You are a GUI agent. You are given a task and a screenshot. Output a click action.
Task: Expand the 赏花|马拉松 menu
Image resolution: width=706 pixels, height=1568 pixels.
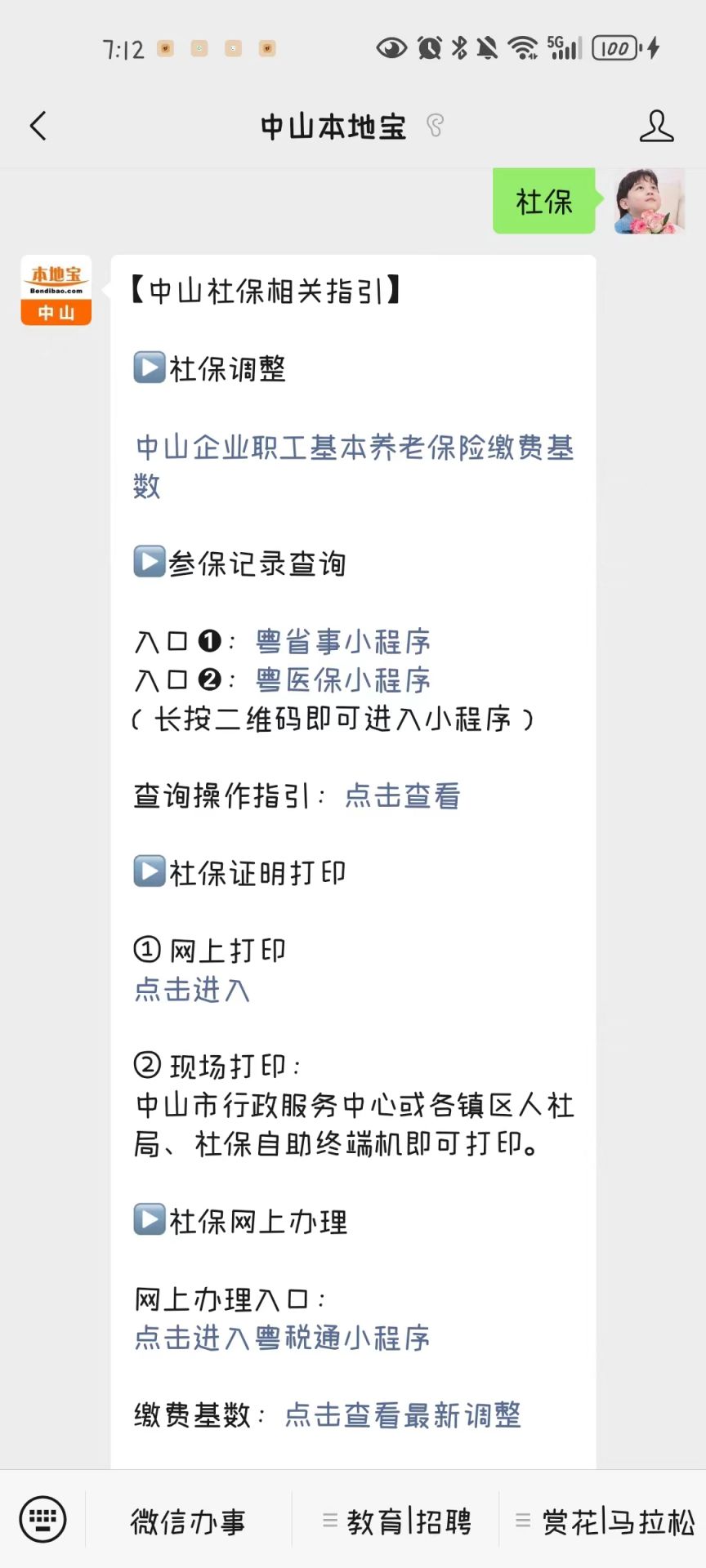click(x=605, y=1521)
